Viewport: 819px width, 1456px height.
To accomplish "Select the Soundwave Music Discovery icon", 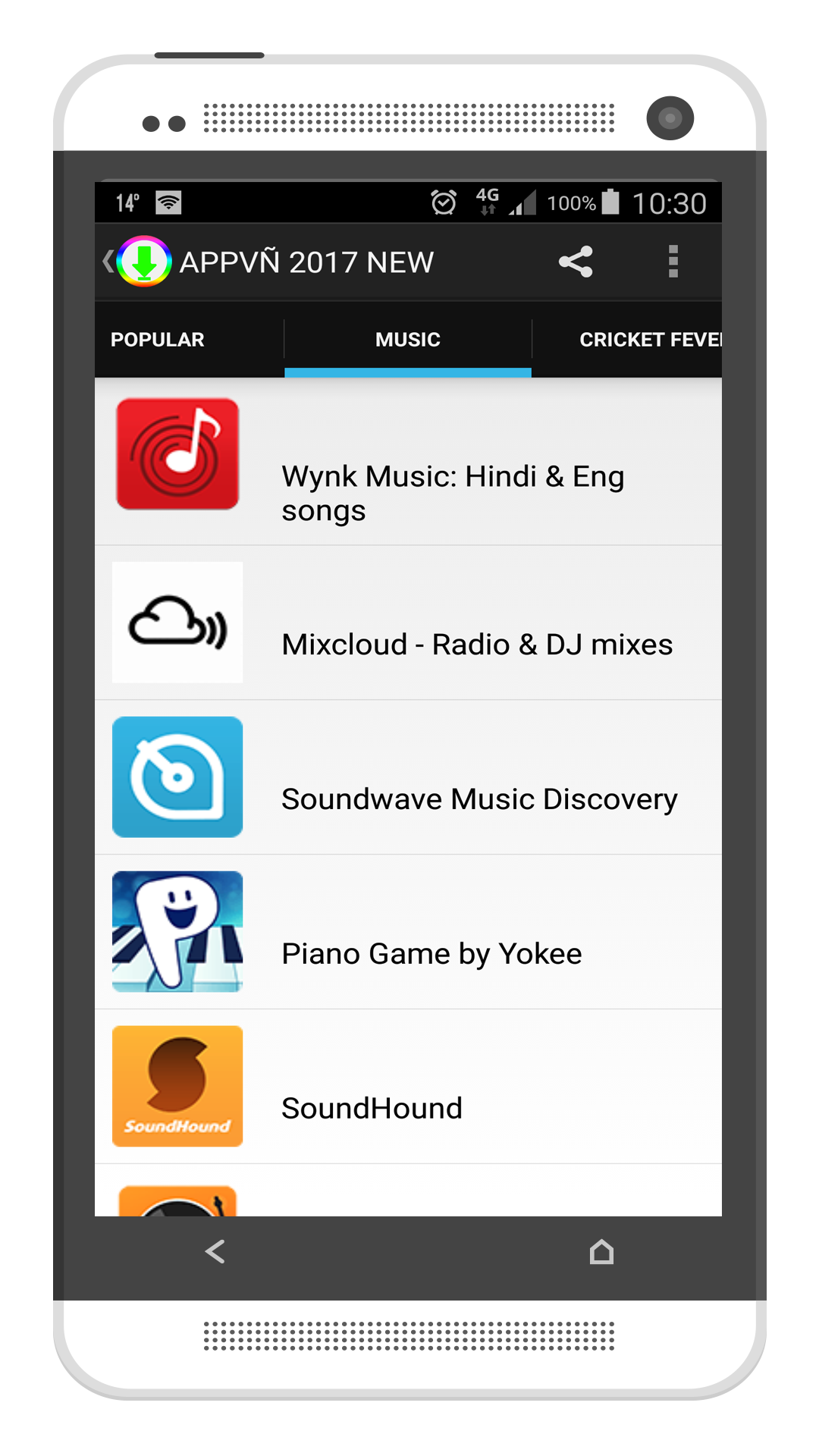I will coord(177,777).
